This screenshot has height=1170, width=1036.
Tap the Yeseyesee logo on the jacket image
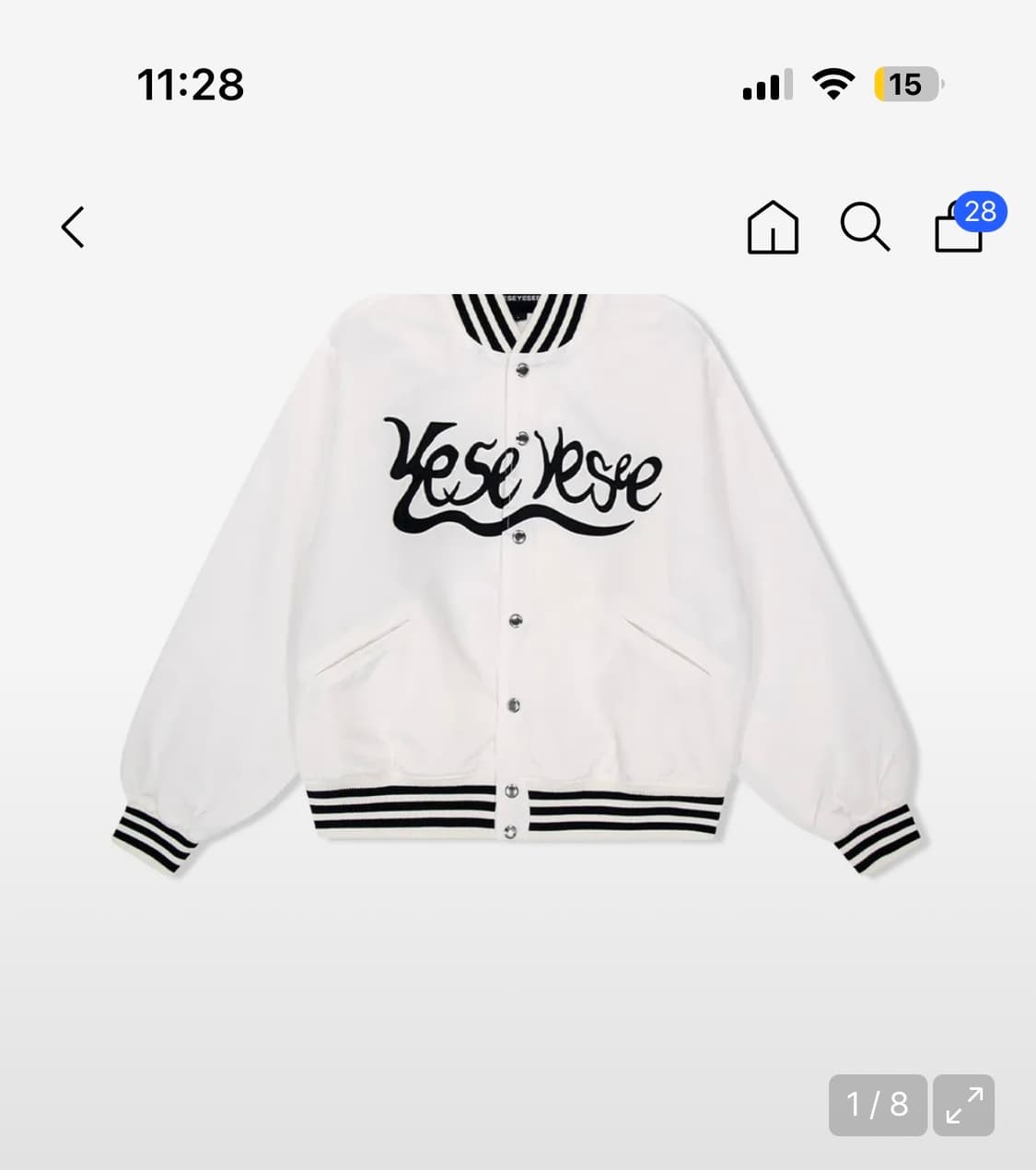(520, 474)
